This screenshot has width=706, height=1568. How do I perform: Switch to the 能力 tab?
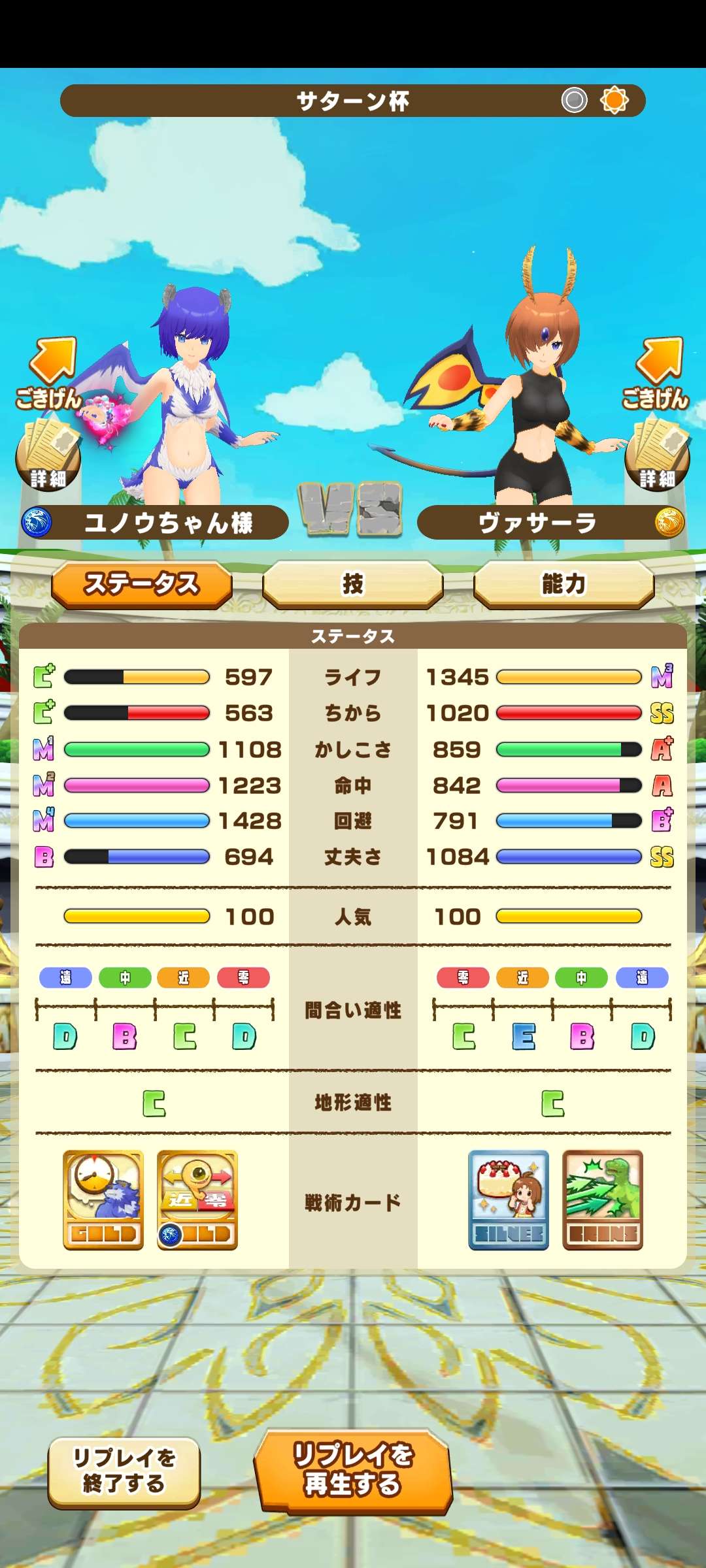click(x=563, y=583)
